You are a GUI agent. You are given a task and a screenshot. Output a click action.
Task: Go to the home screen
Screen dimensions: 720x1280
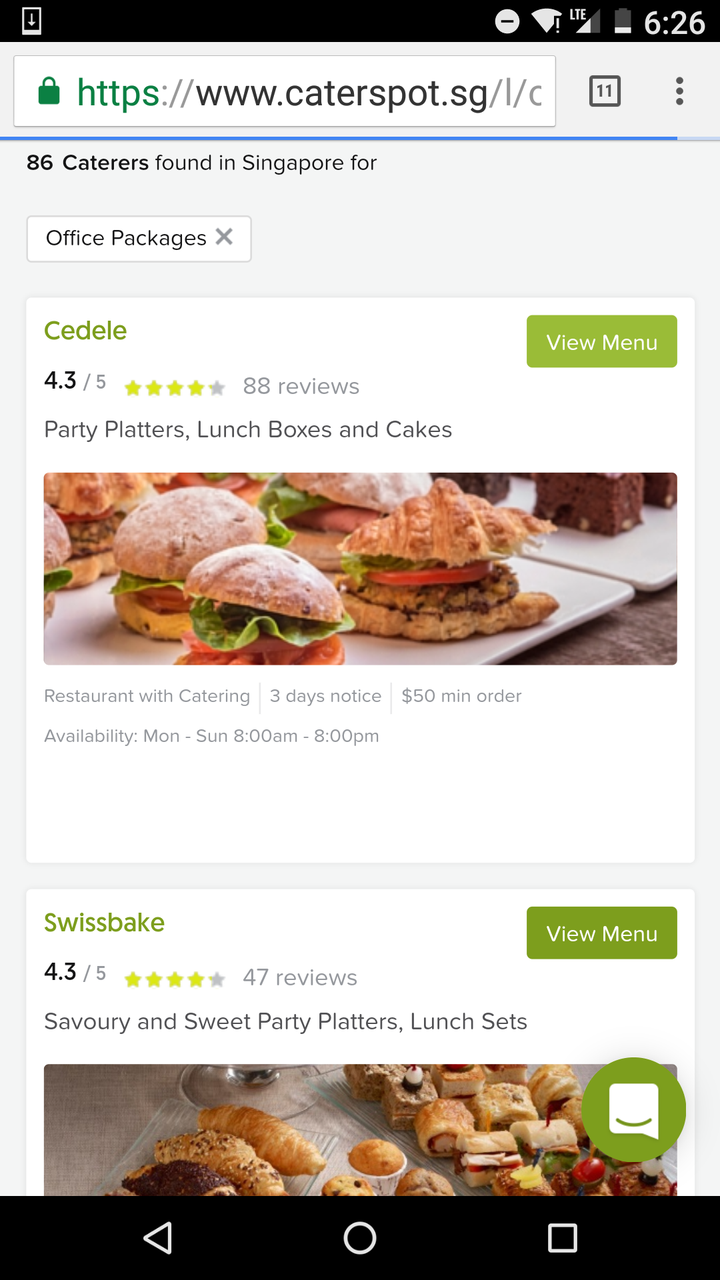coord(360,1238)
